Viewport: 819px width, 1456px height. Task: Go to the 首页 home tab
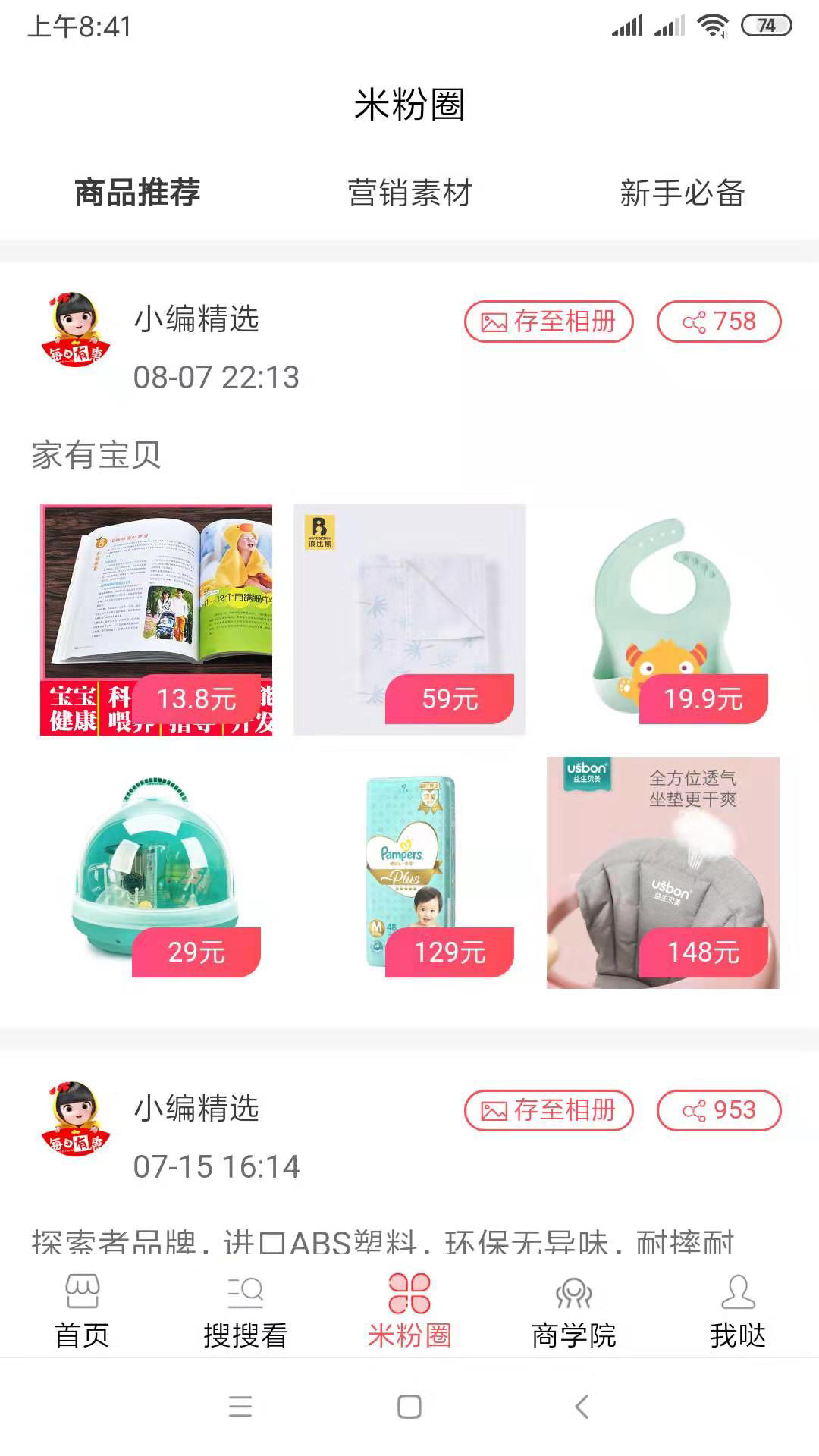coord(82,1311)
